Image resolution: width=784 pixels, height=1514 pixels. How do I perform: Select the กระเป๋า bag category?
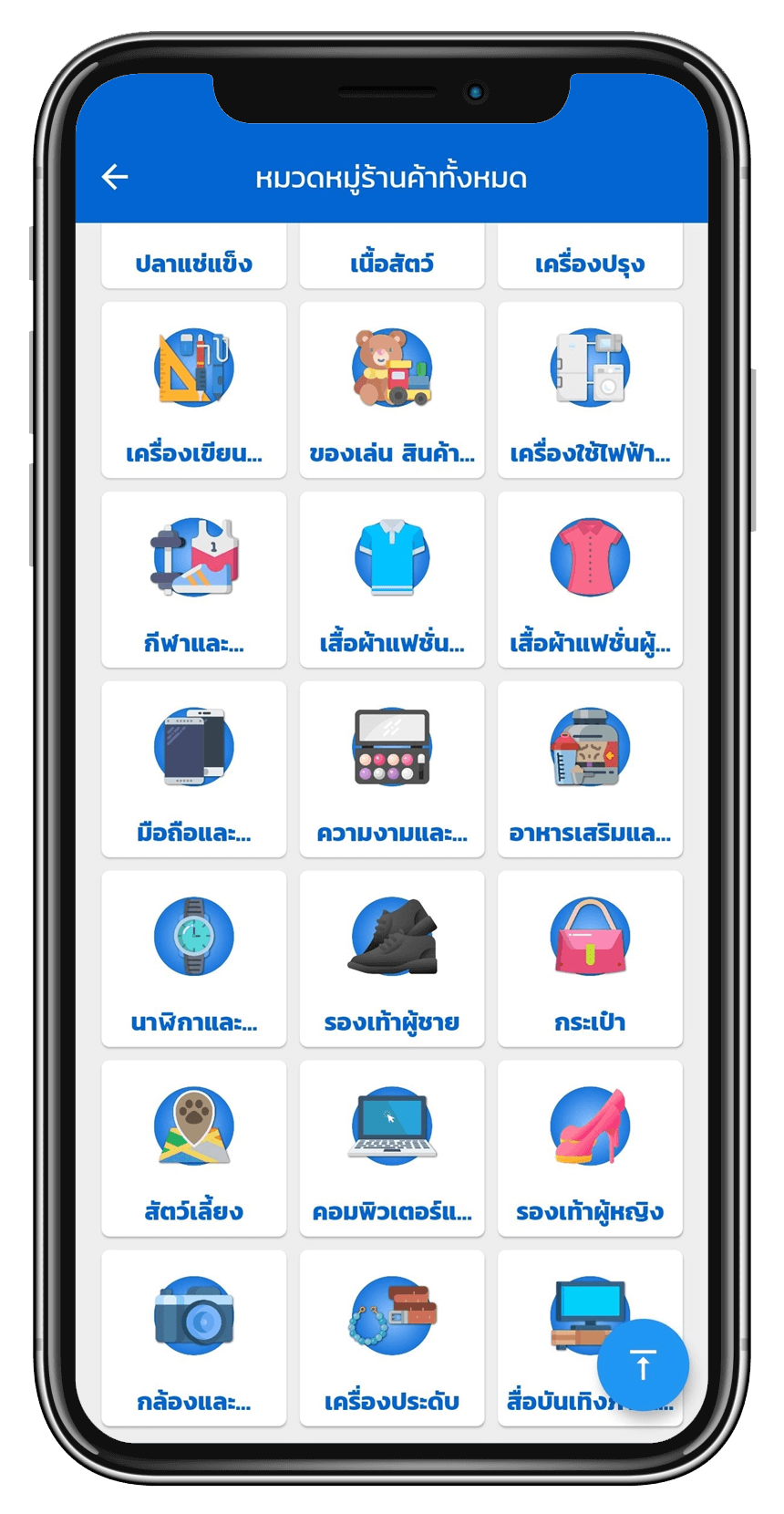[590, 959]
